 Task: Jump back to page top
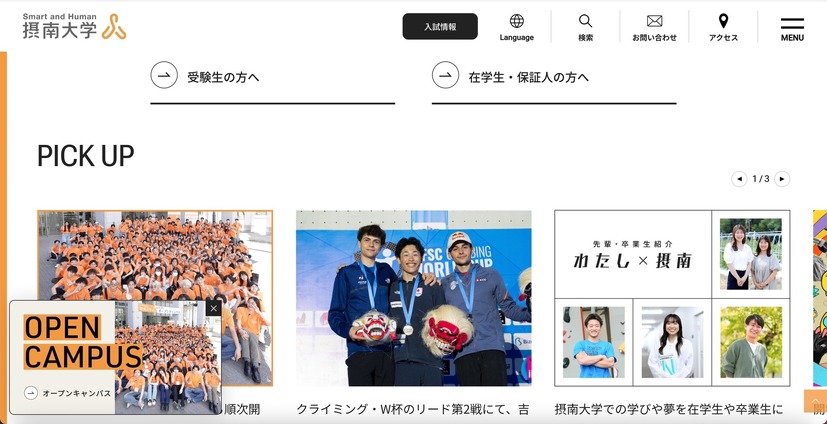tap(813, 402)
